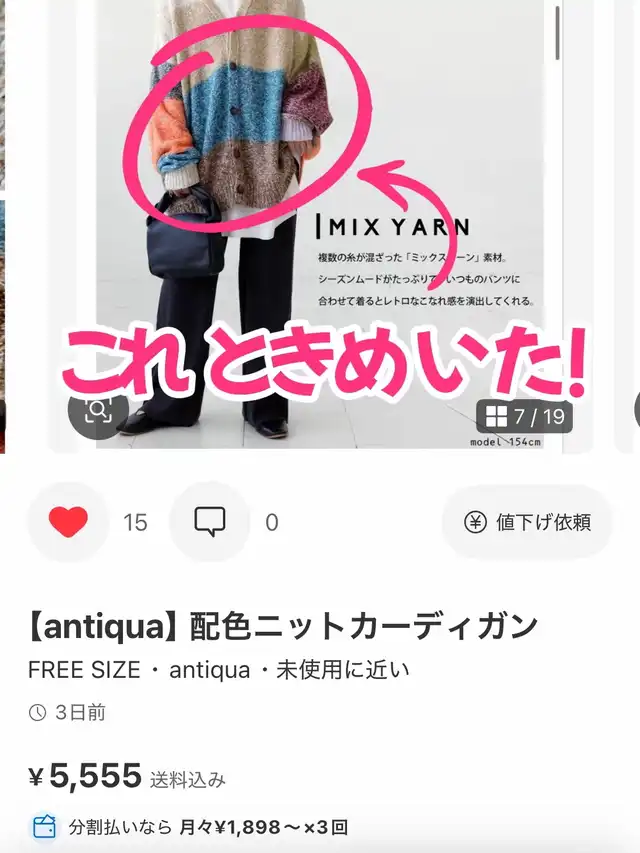Open the comments speech bubble
This screenshot has width=640, height=853.
210,522
